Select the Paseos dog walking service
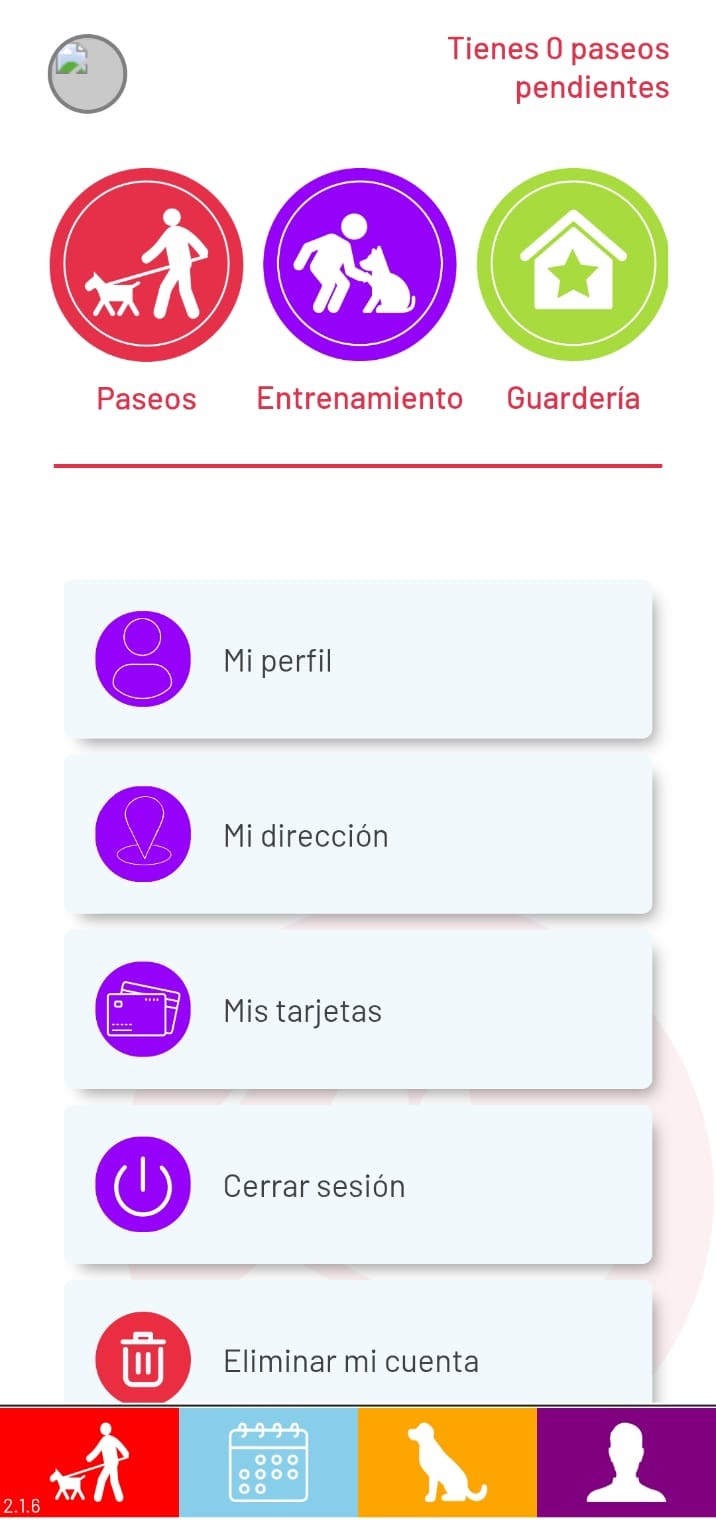Viewport: 716px width, 1520px height. click(x=146, y=265)
